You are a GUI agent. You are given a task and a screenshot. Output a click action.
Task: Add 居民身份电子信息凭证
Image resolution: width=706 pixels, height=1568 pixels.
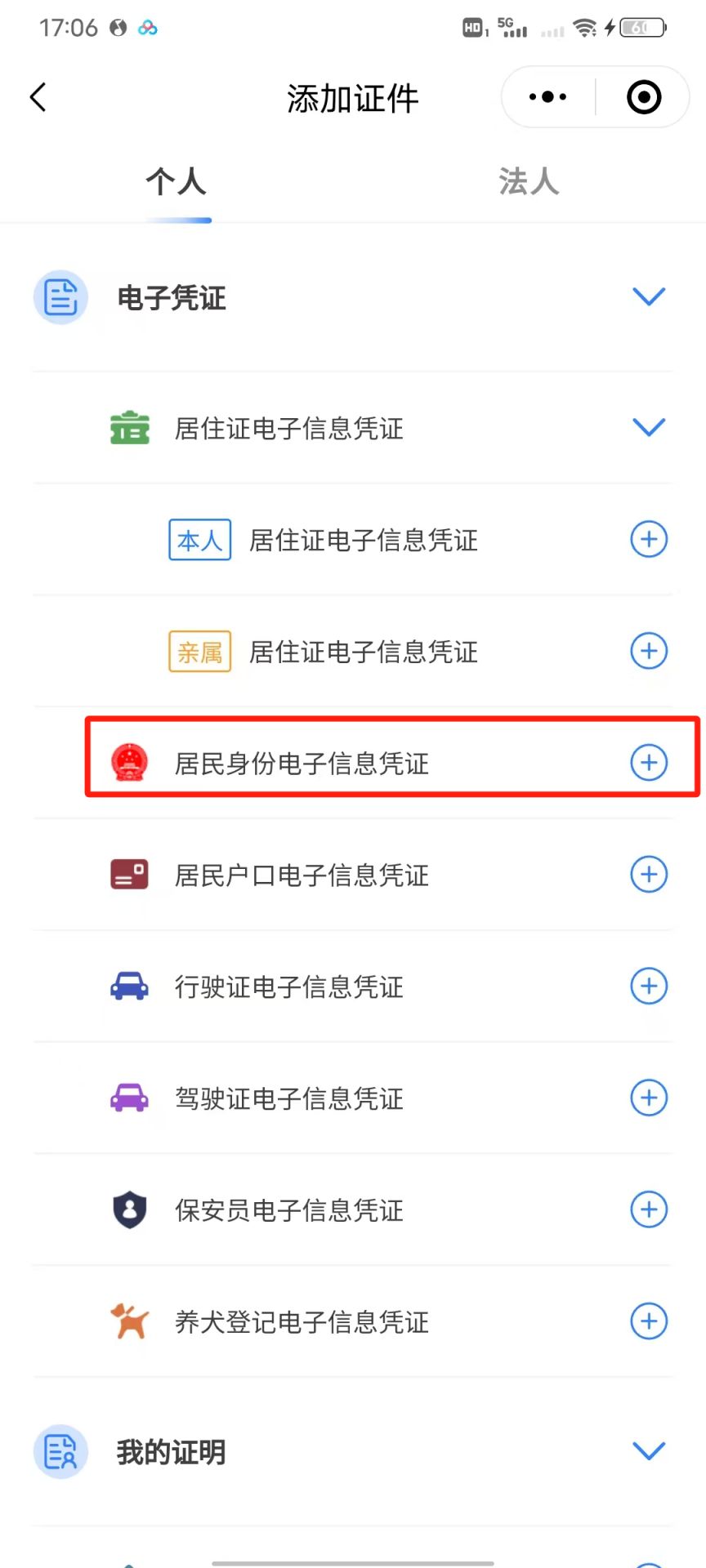[649, 763]
